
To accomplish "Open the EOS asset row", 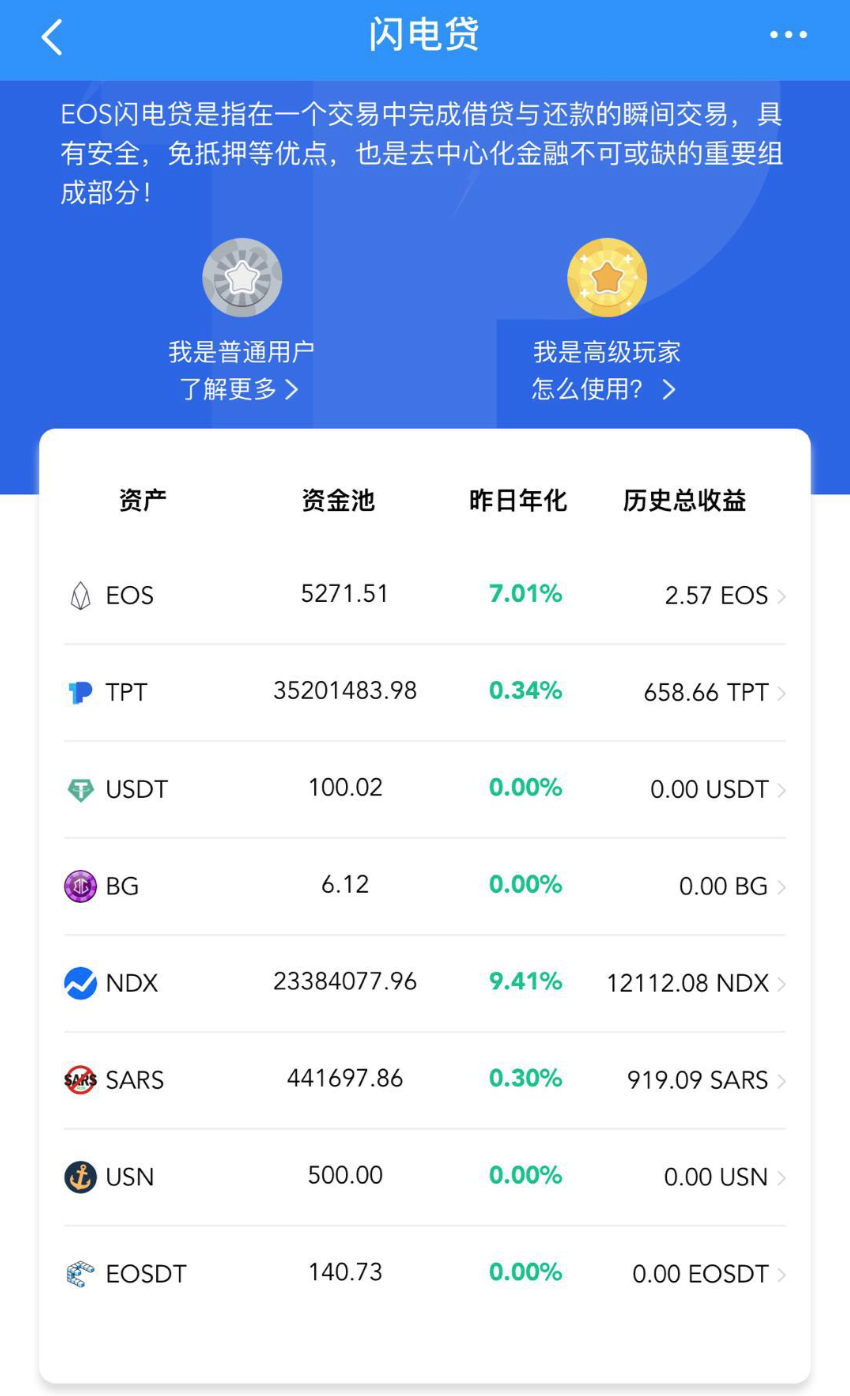I will [425, 595].
